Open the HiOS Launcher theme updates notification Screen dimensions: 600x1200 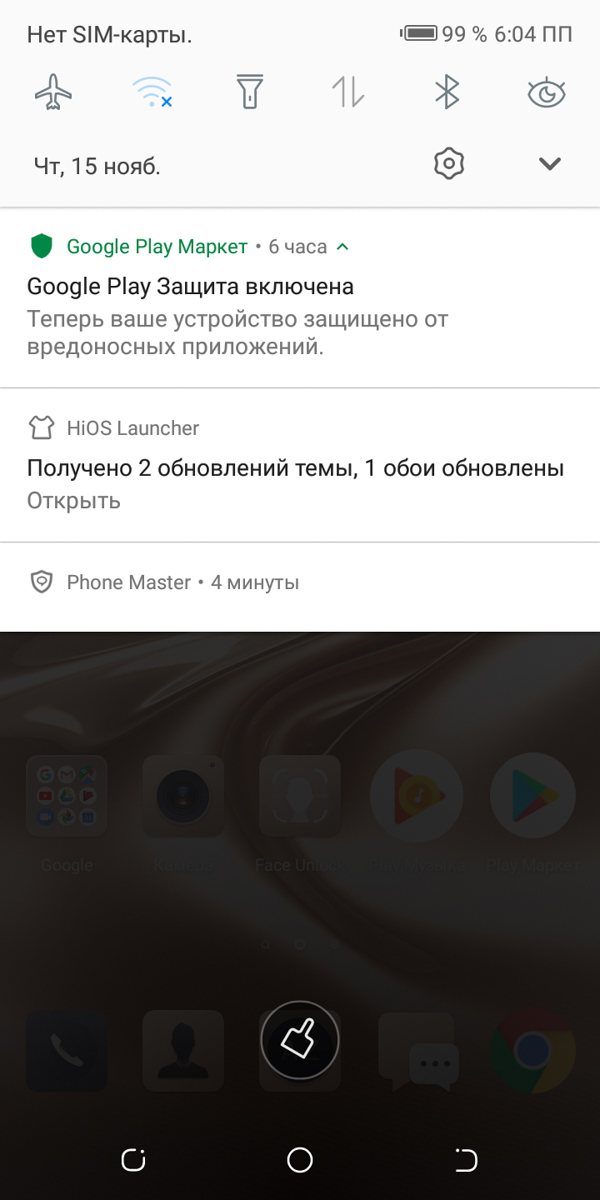300,466
